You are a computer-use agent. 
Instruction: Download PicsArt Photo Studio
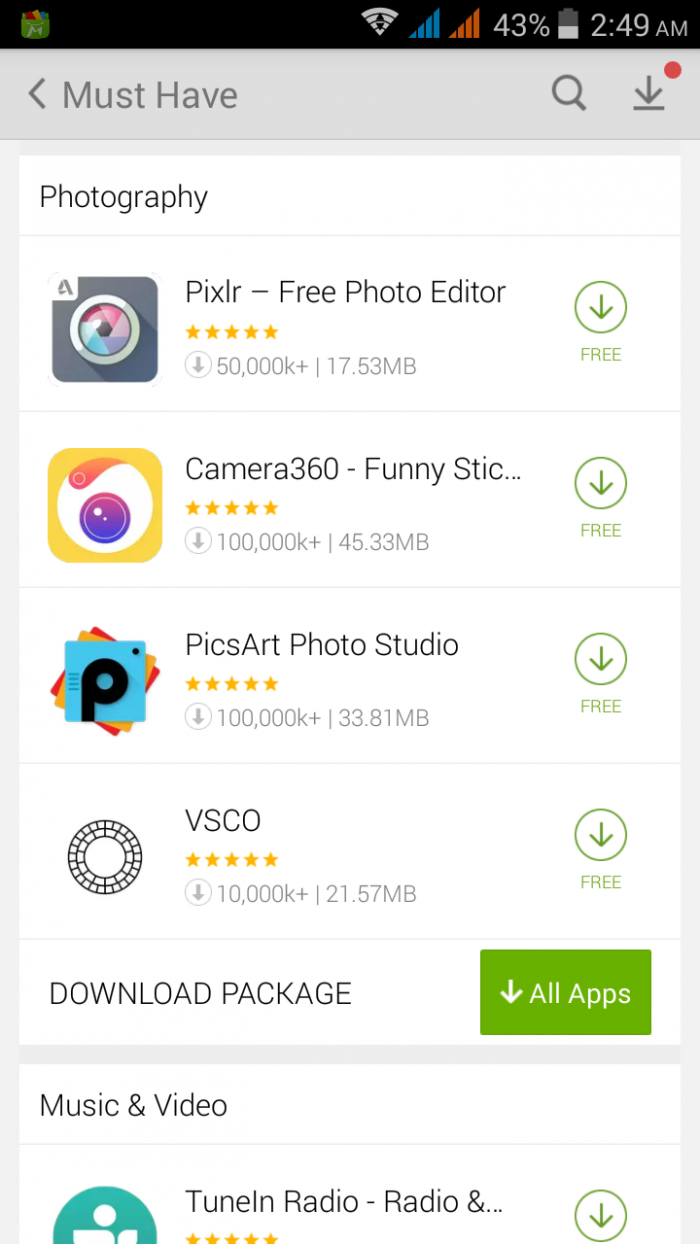[600, 661]
